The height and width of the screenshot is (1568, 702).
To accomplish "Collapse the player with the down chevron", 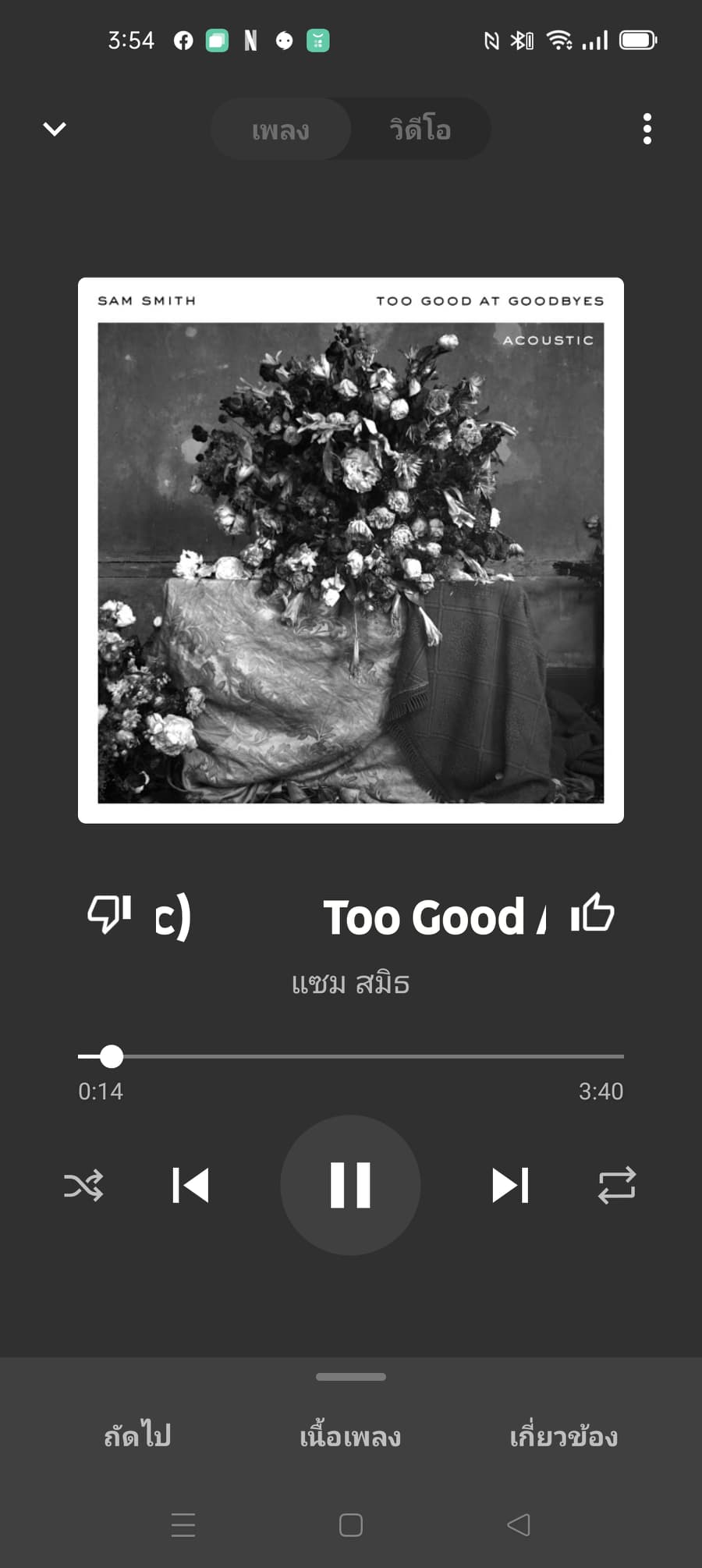I will point(54,129).
